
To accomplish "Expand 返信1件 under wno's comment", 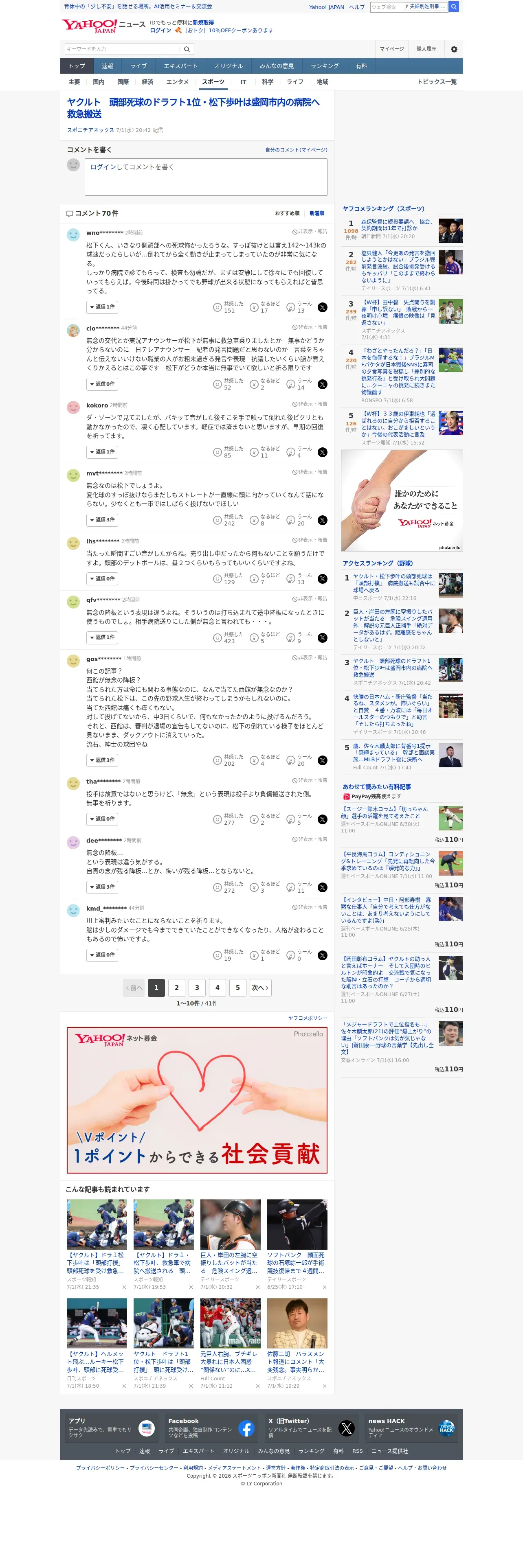I will click(102, 307).
